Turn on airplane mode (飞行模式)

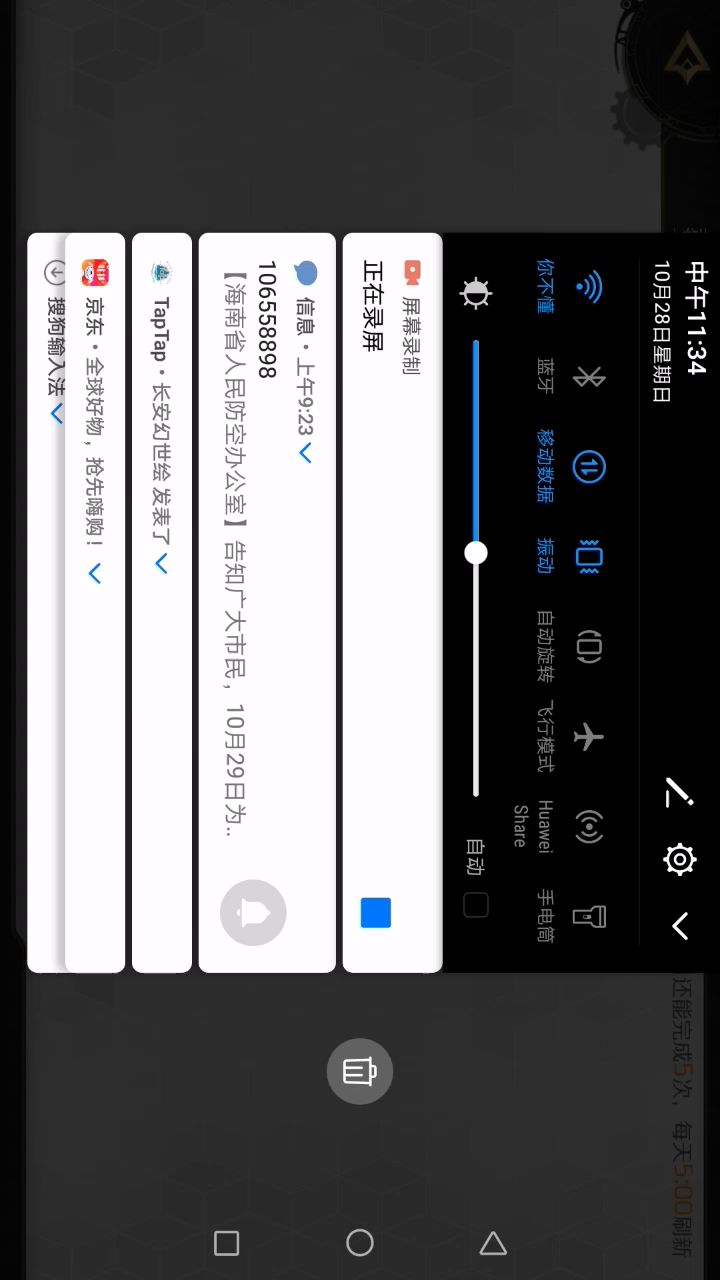[x=590, y=737]
